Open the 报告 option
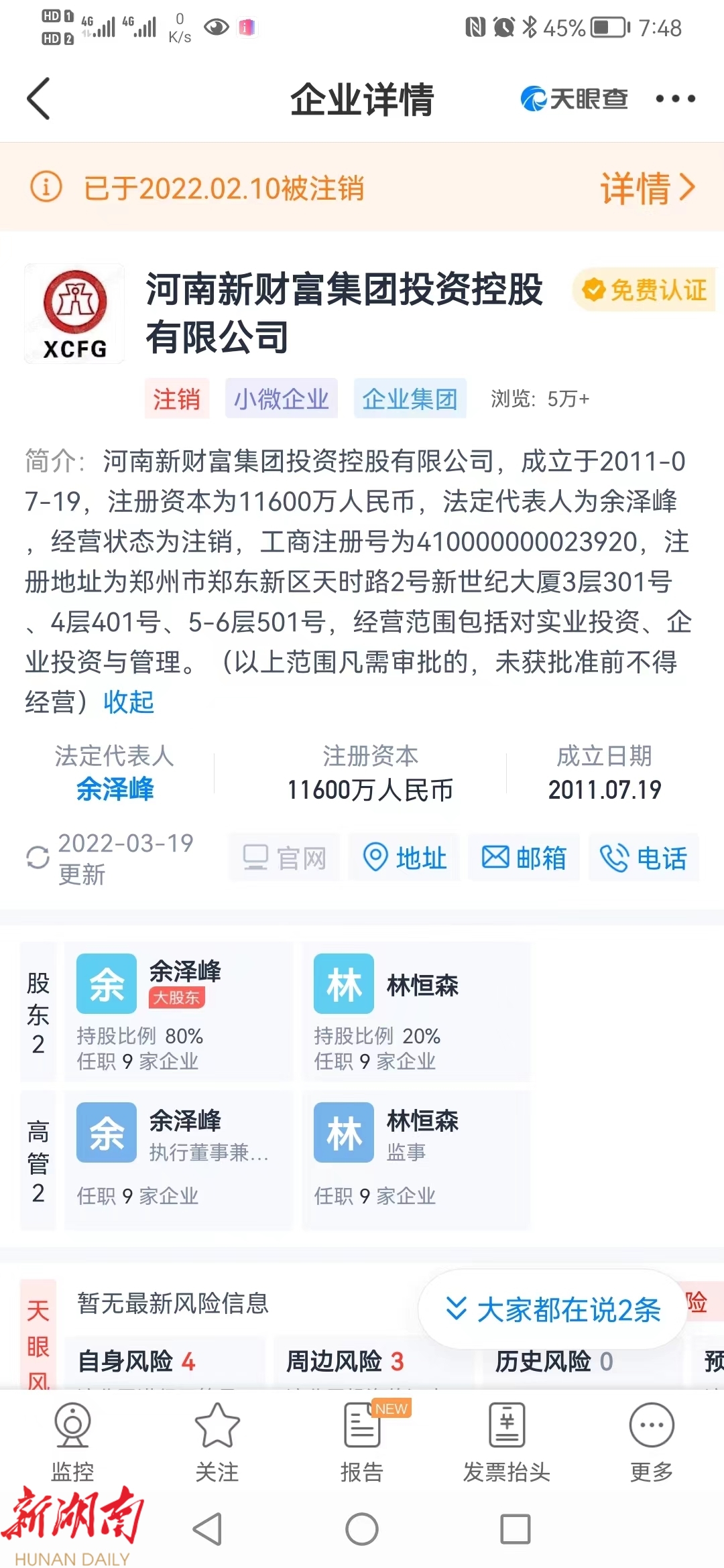The width and height of the screenshot is (724, 1568). click(362, 1442)
